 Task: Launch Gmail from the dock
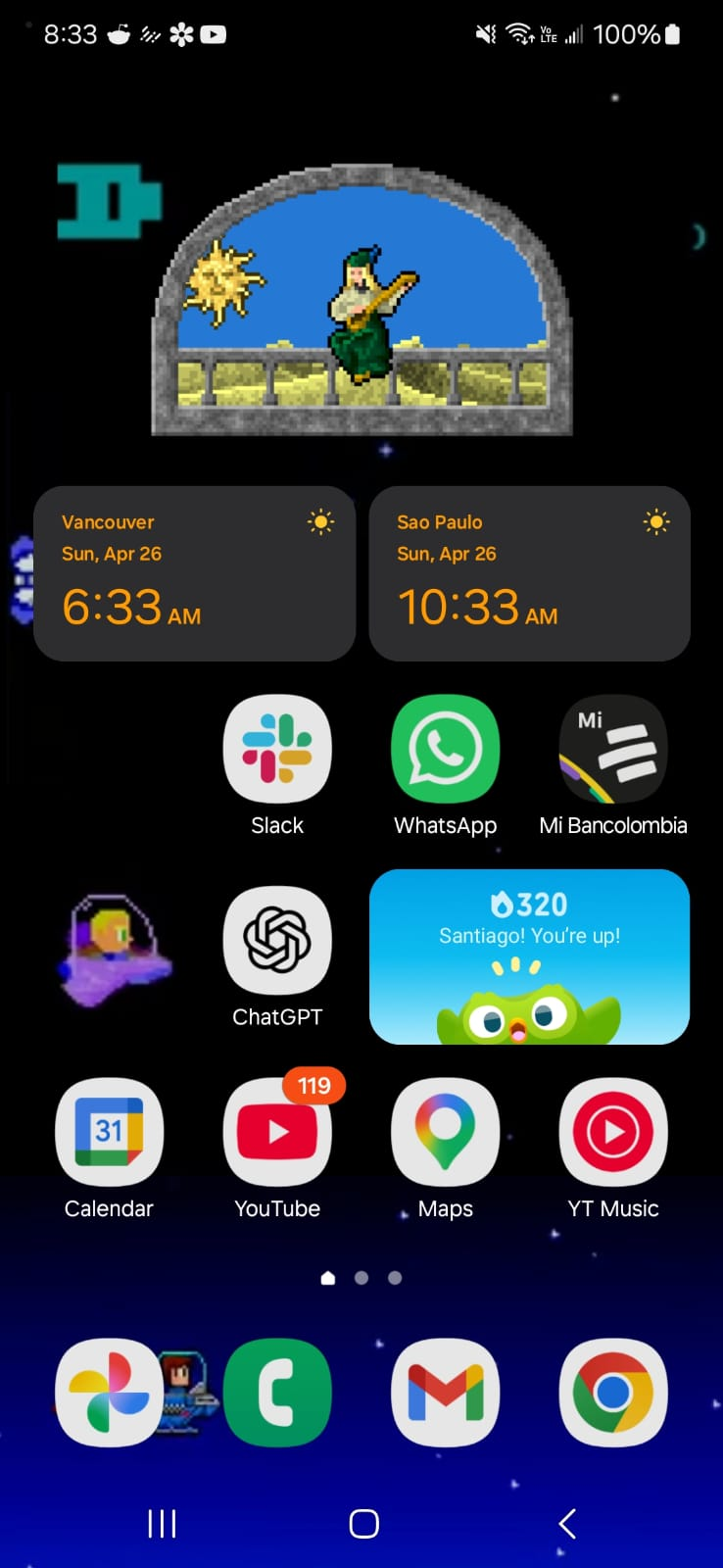(x=446, y=1393)
